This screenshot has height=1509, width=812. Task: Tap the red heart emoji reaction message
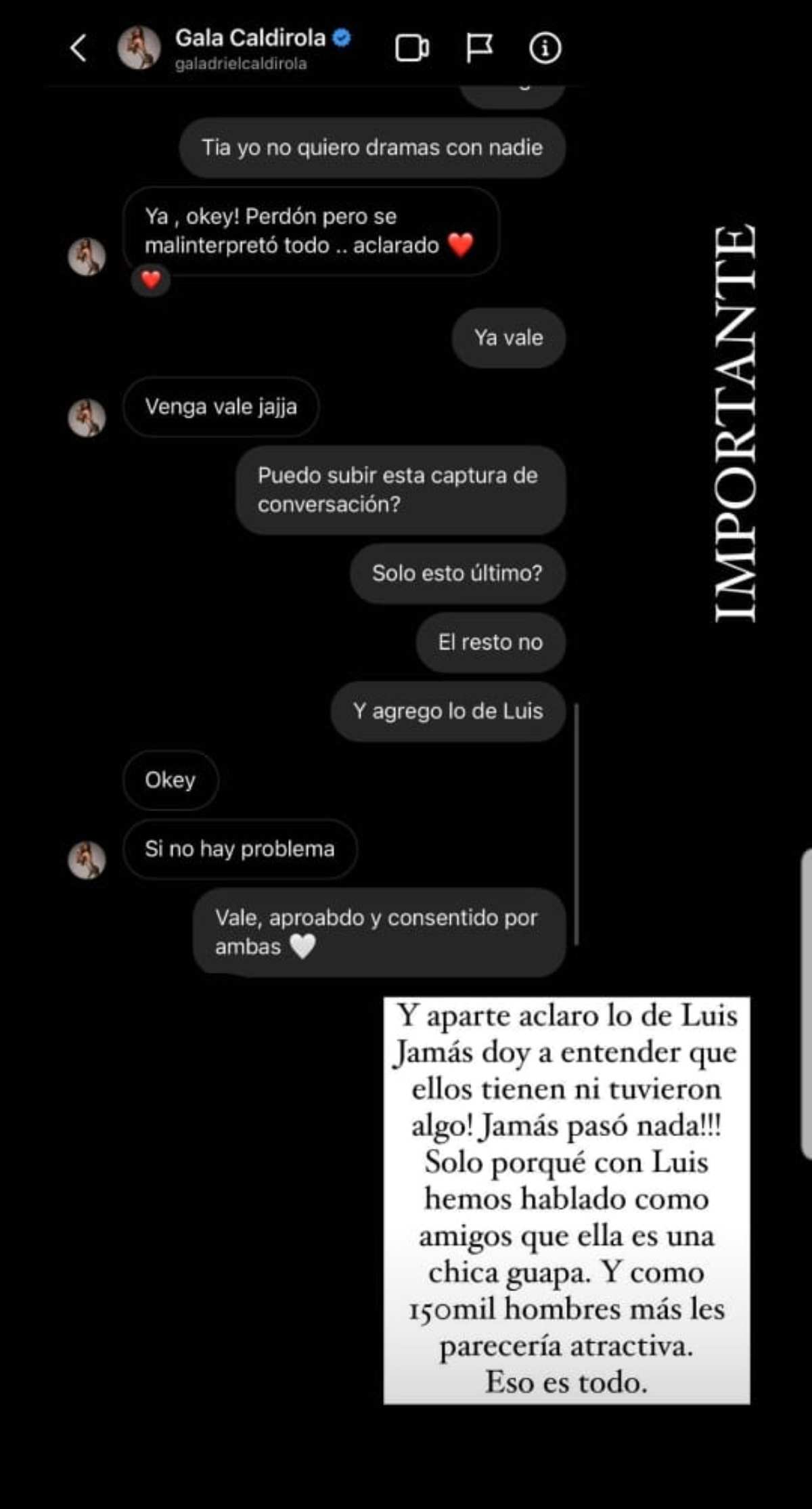pyautogui.click(x=150, y=280)
